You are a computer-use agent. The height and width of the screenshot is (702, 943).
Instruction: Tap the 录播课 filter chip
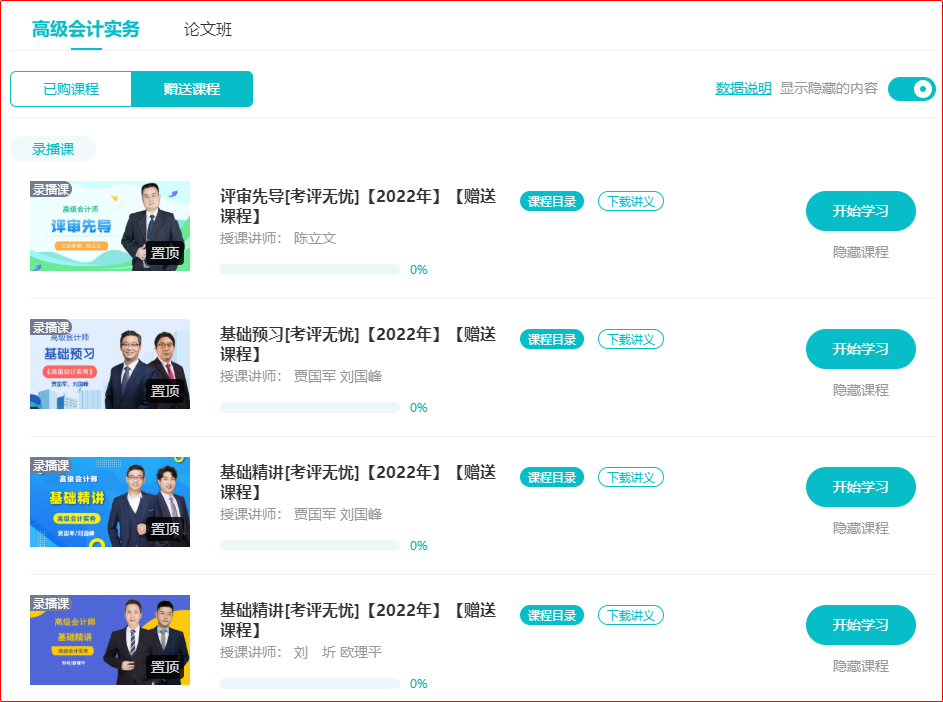click(53, 149)
